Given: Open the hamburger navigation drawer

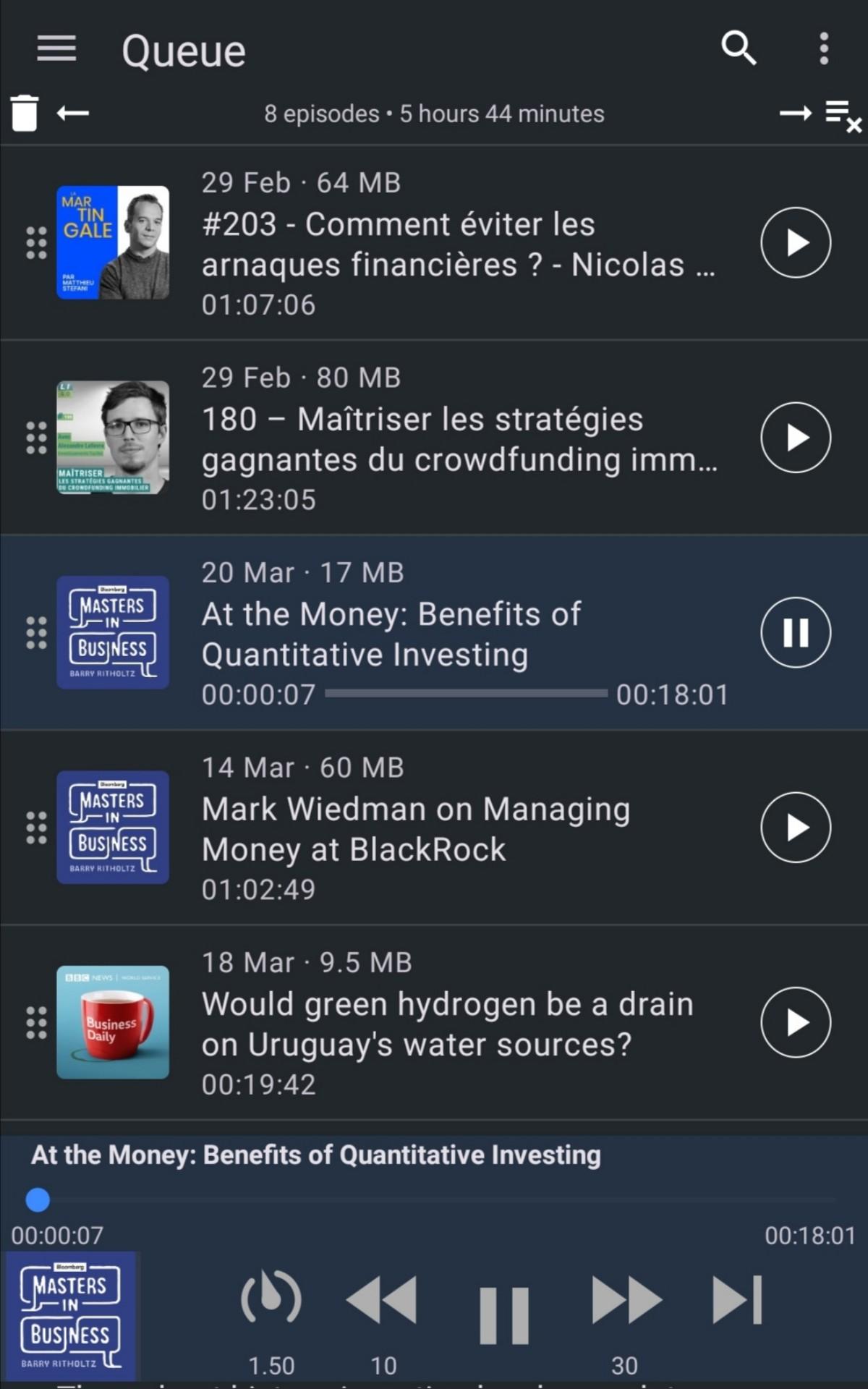Looking at the screenshot, I should (x=56, y=49).
